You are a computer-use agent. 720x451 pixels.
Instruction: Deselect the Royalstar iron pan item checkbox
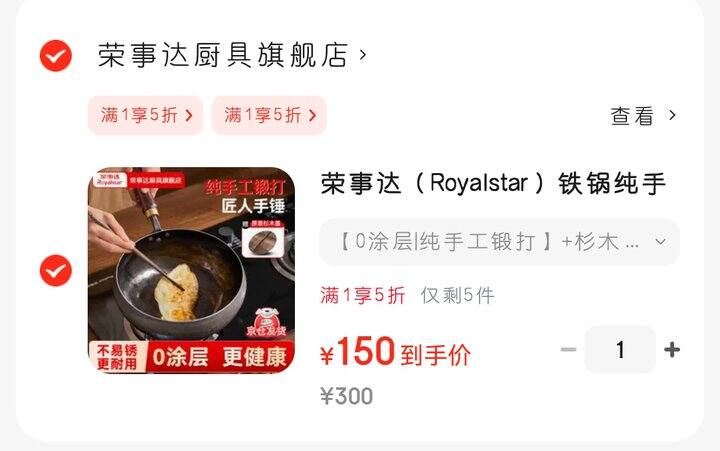56,270
